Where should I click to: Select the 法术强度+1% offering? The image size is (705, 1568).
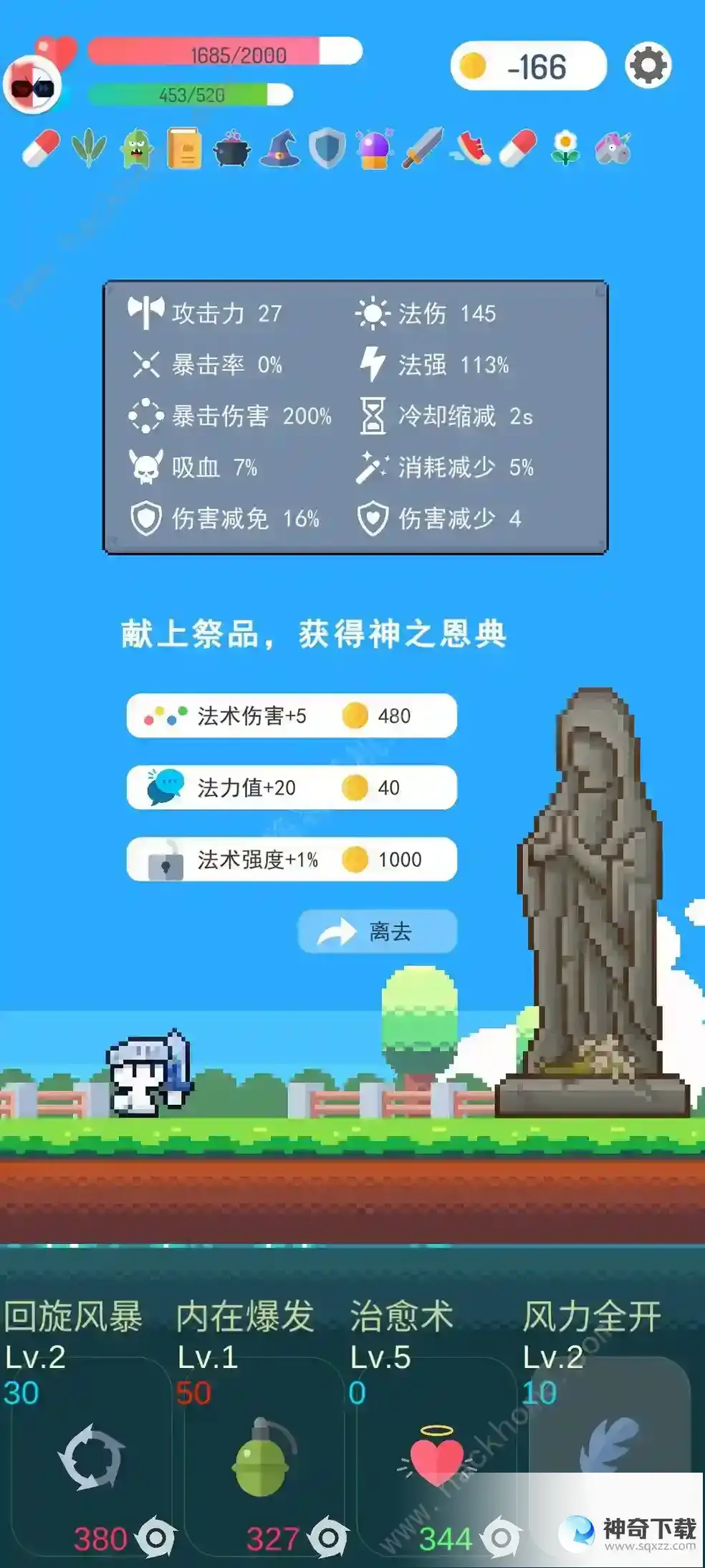(292, 859)
